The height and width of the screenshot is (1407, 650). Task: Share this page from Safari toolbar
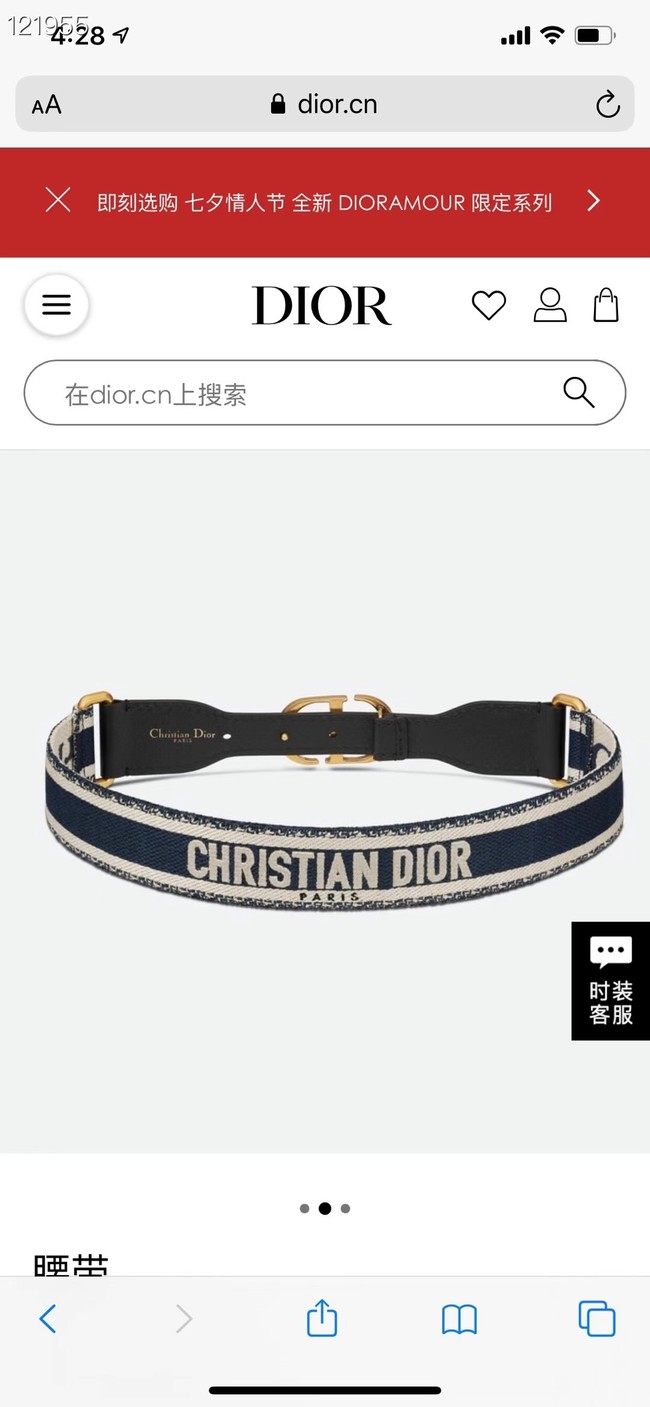pos(322,1318)
